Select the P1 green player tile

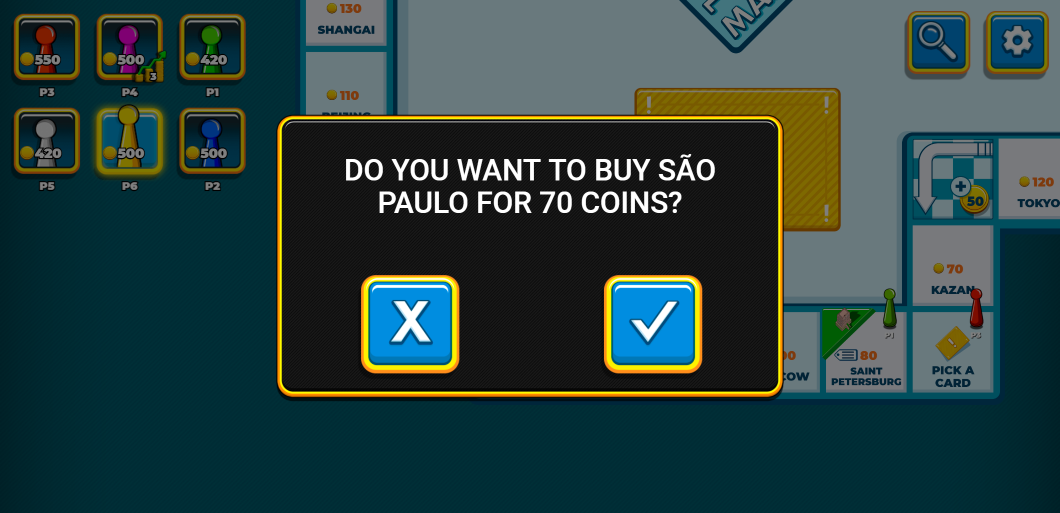212,47
